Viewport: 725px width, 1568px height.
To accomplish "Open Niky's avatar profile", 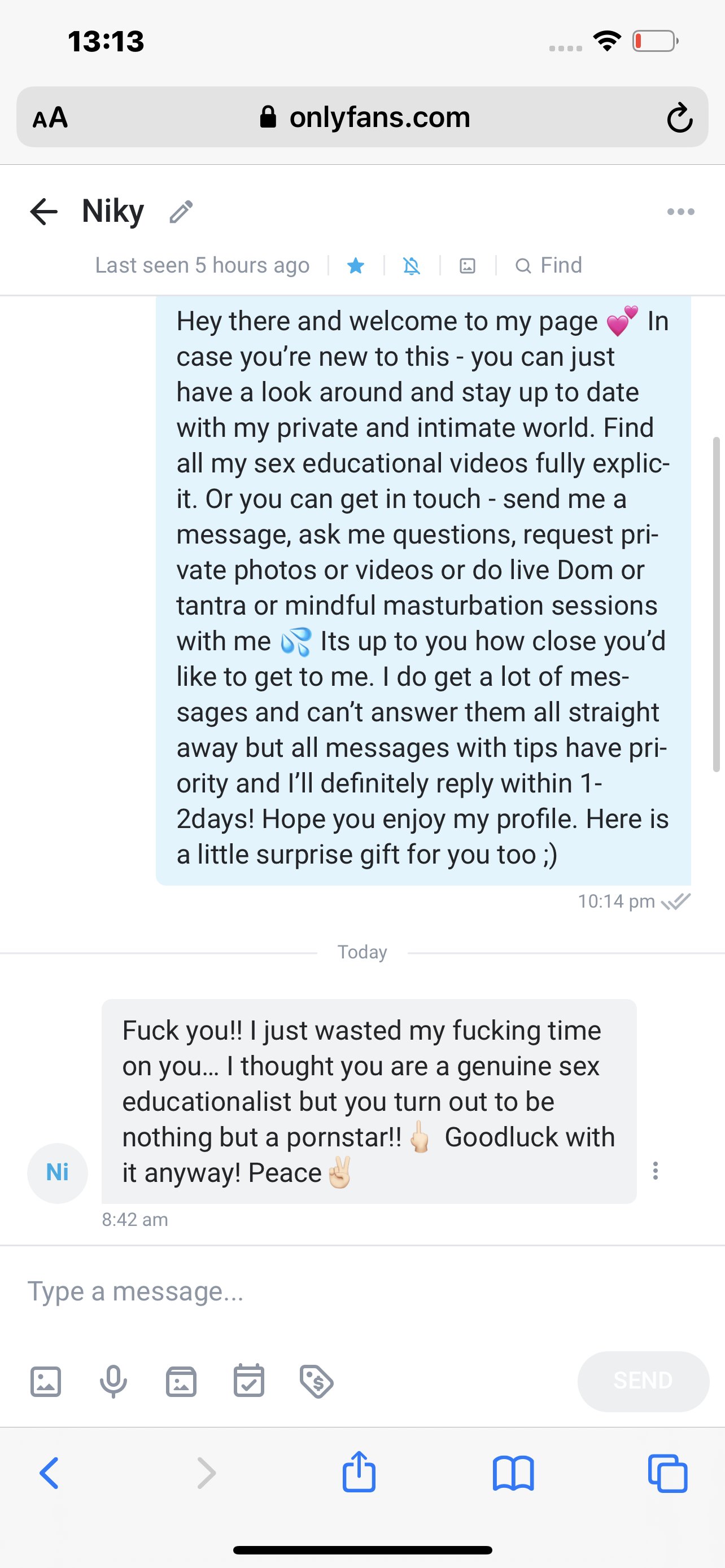I will 57,1172.
